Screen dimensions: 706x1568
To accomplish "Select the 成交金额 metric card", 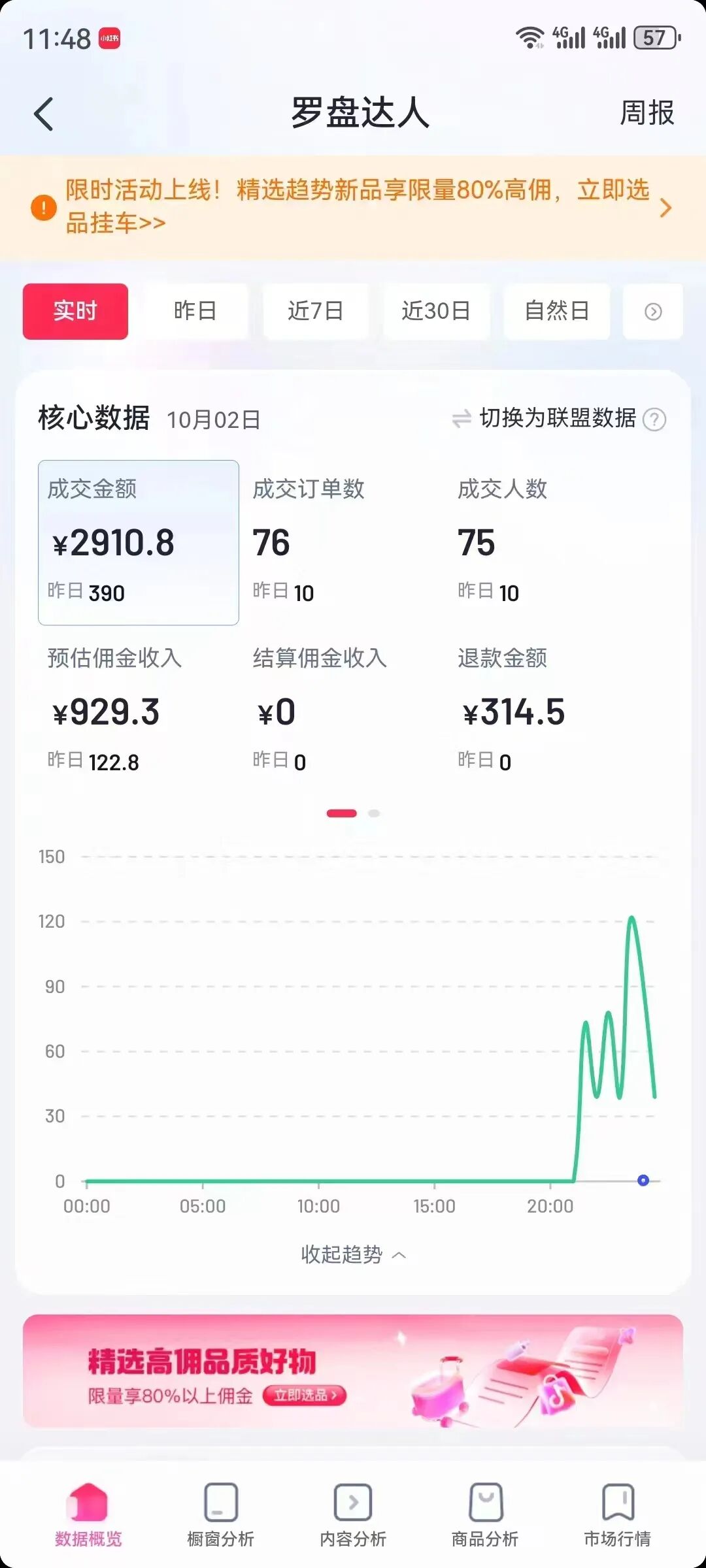I will coord(139,542).
